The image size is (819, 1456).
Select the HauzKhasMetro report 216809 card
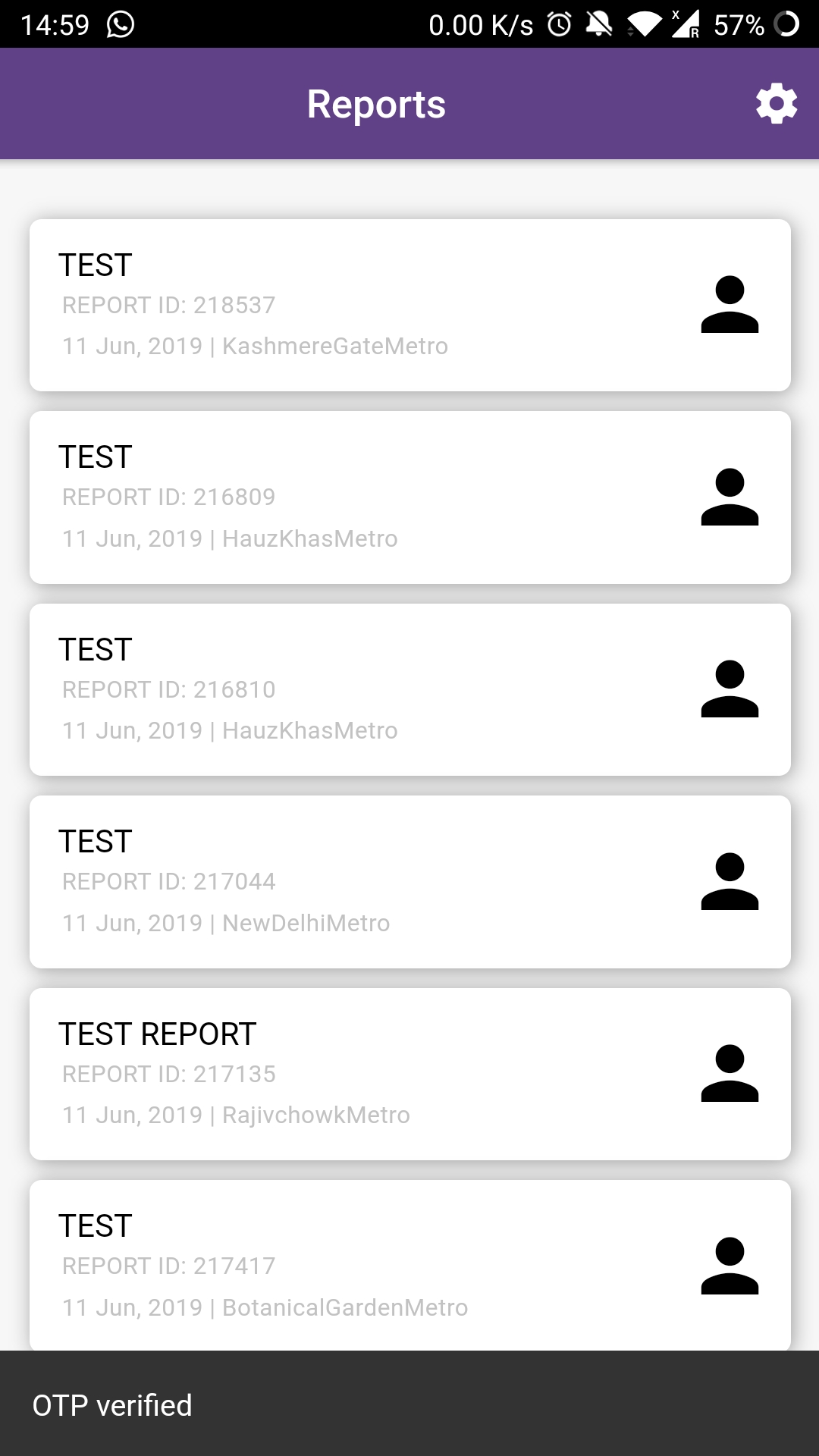[303, 496]
